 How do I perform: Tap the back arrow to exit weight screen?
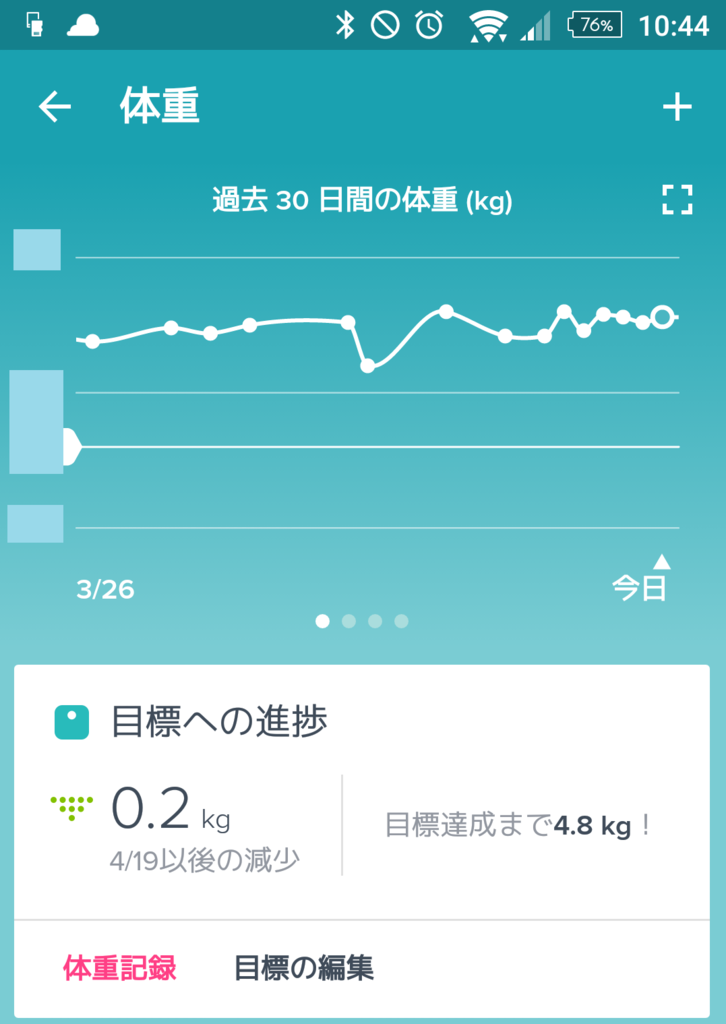[x=55, y=105]
